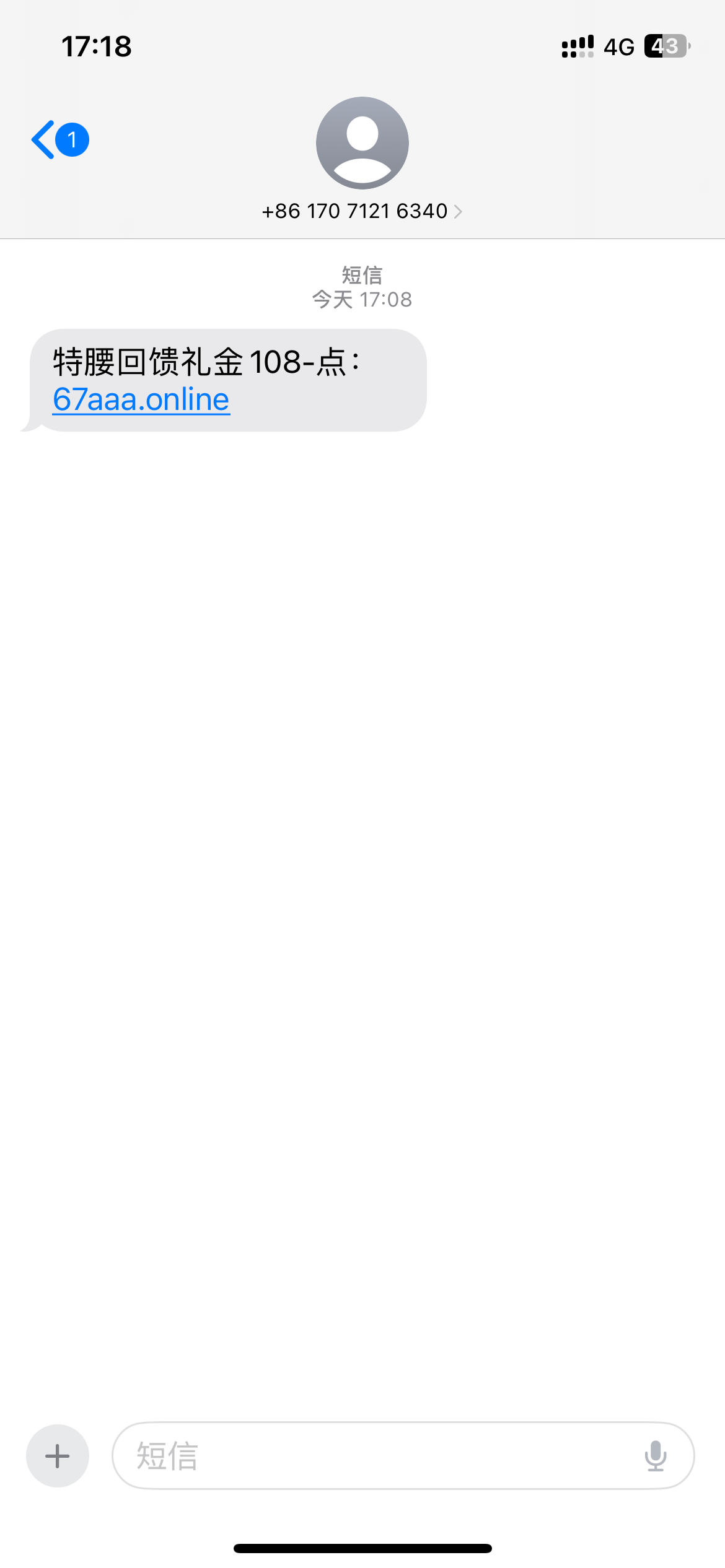725x1568 pixels.
Task: Start dictation with the microphone icon
Action: (655, 1456)
